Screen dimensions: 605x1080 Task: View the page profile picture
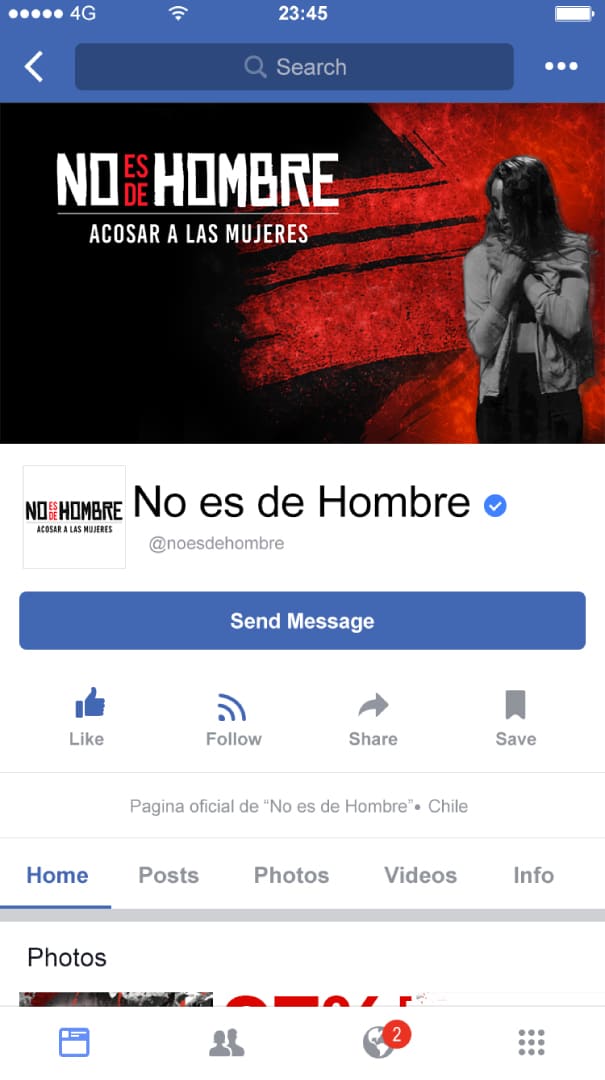(x=74, y=517)
